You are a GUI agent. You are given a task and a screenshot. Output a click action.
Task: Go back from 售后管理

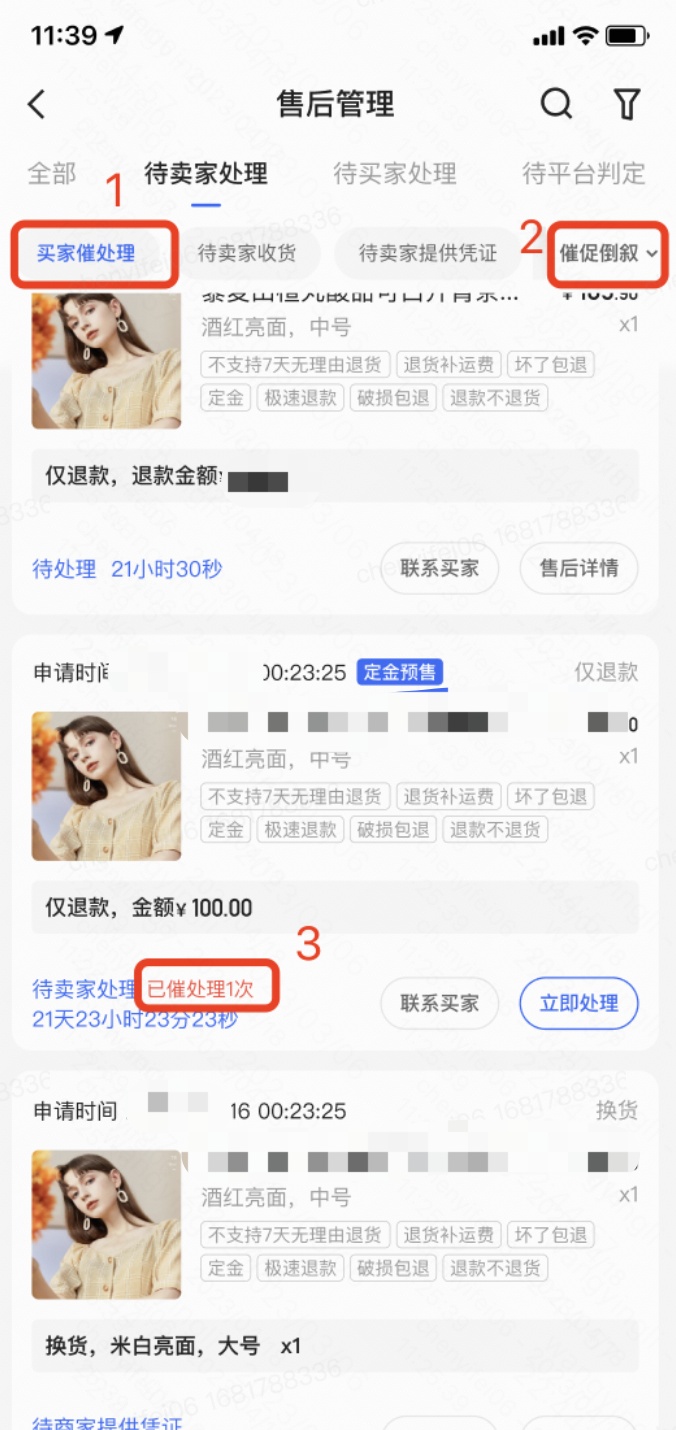point(37,104)
